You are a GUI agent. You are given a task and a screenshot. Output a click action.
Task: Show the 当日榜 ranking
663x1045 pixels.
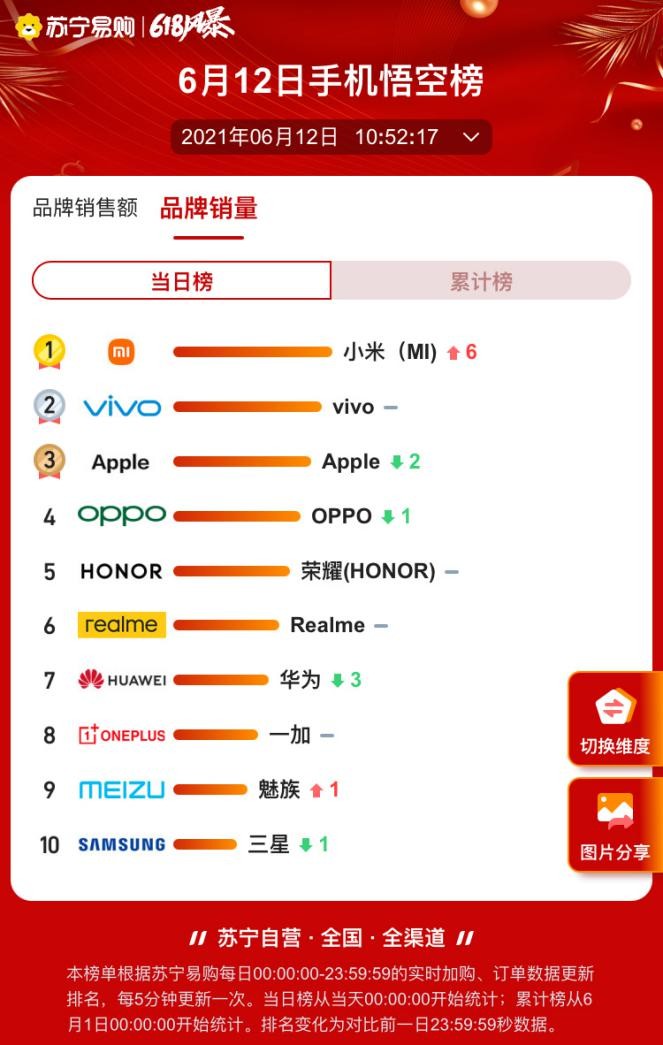click(182, 281)
